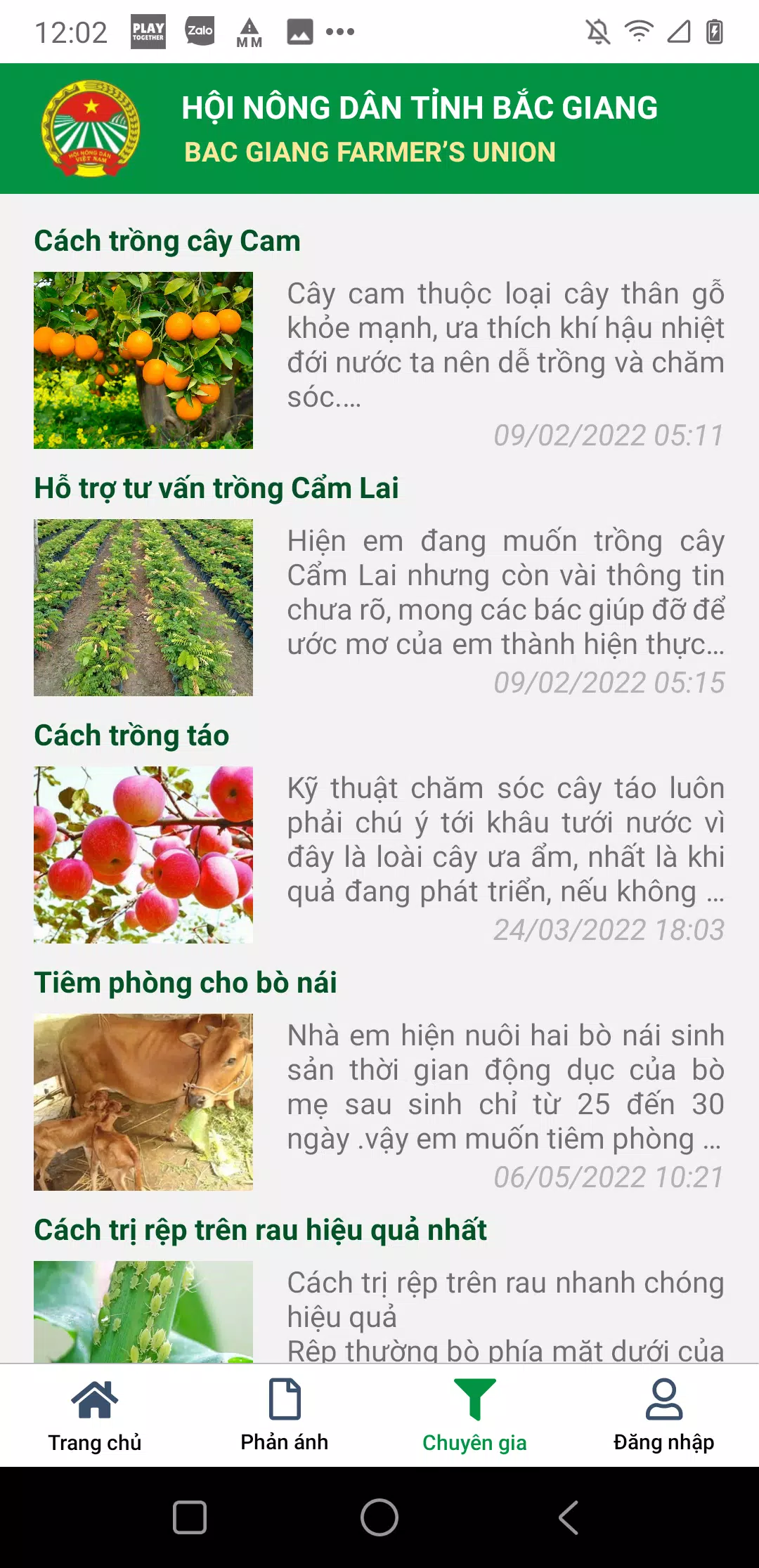Open the question Tiêm phòng cho bò nái

(x=186, y=983)
